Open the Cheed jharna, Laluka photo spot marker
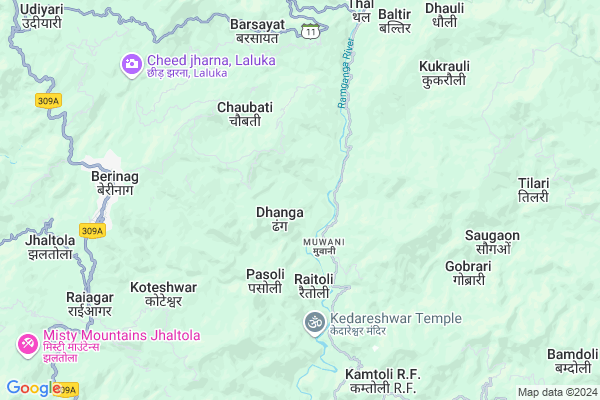Viewport: 600px width, 400px height. point(131,65)
